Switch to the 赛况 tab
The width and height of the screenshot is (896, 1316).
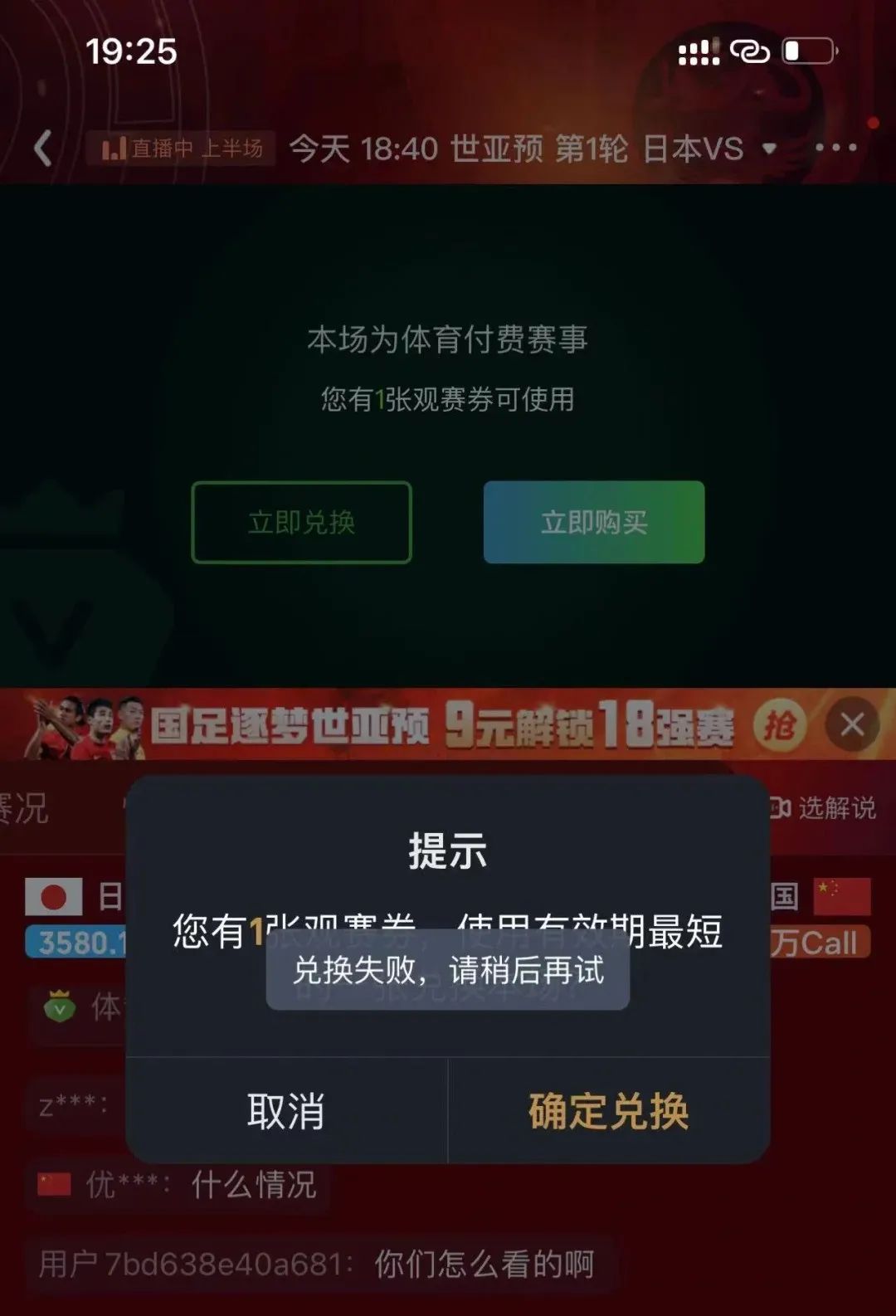click(25, 807)
